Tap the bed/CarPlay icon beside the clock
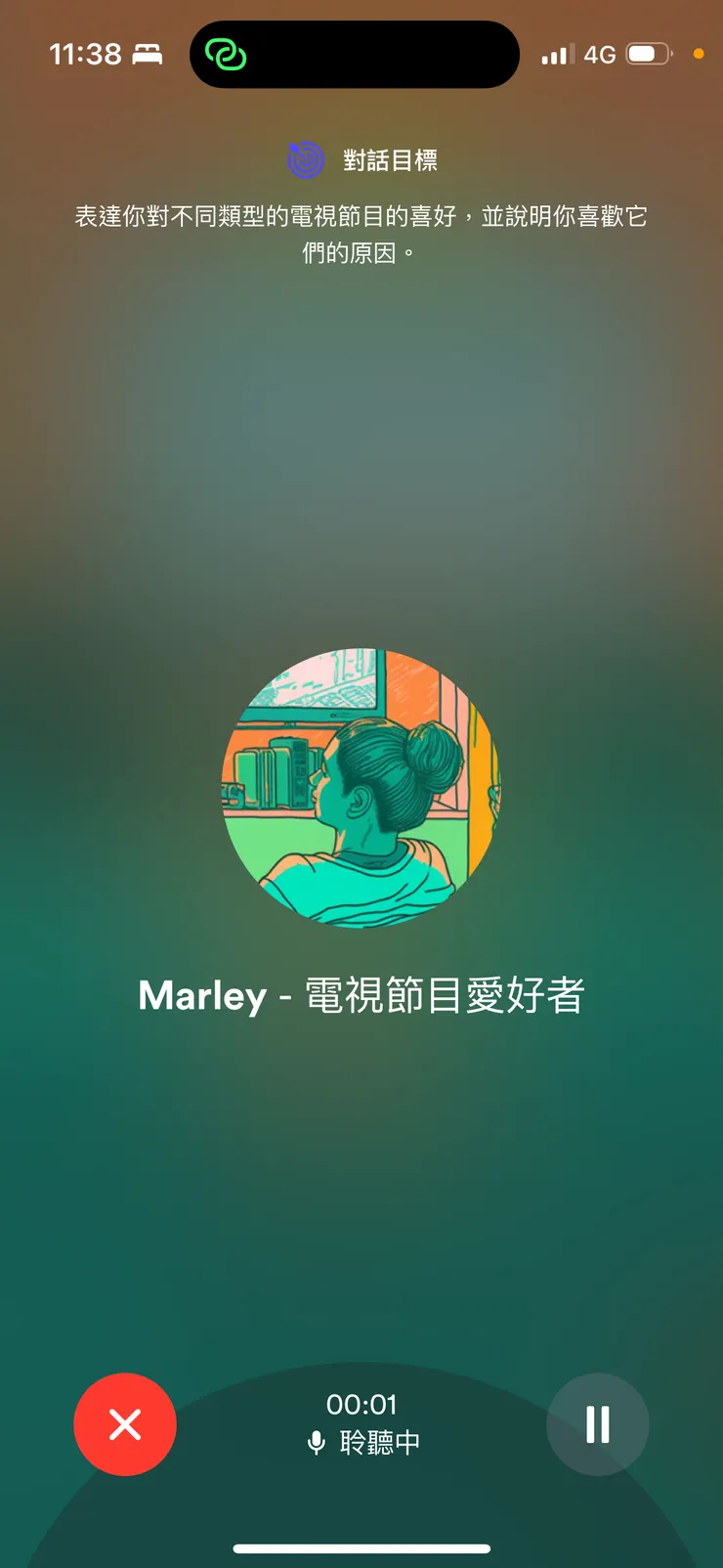Image resolution: width=723 pixels, height=1568 pixels. [145, 54]
